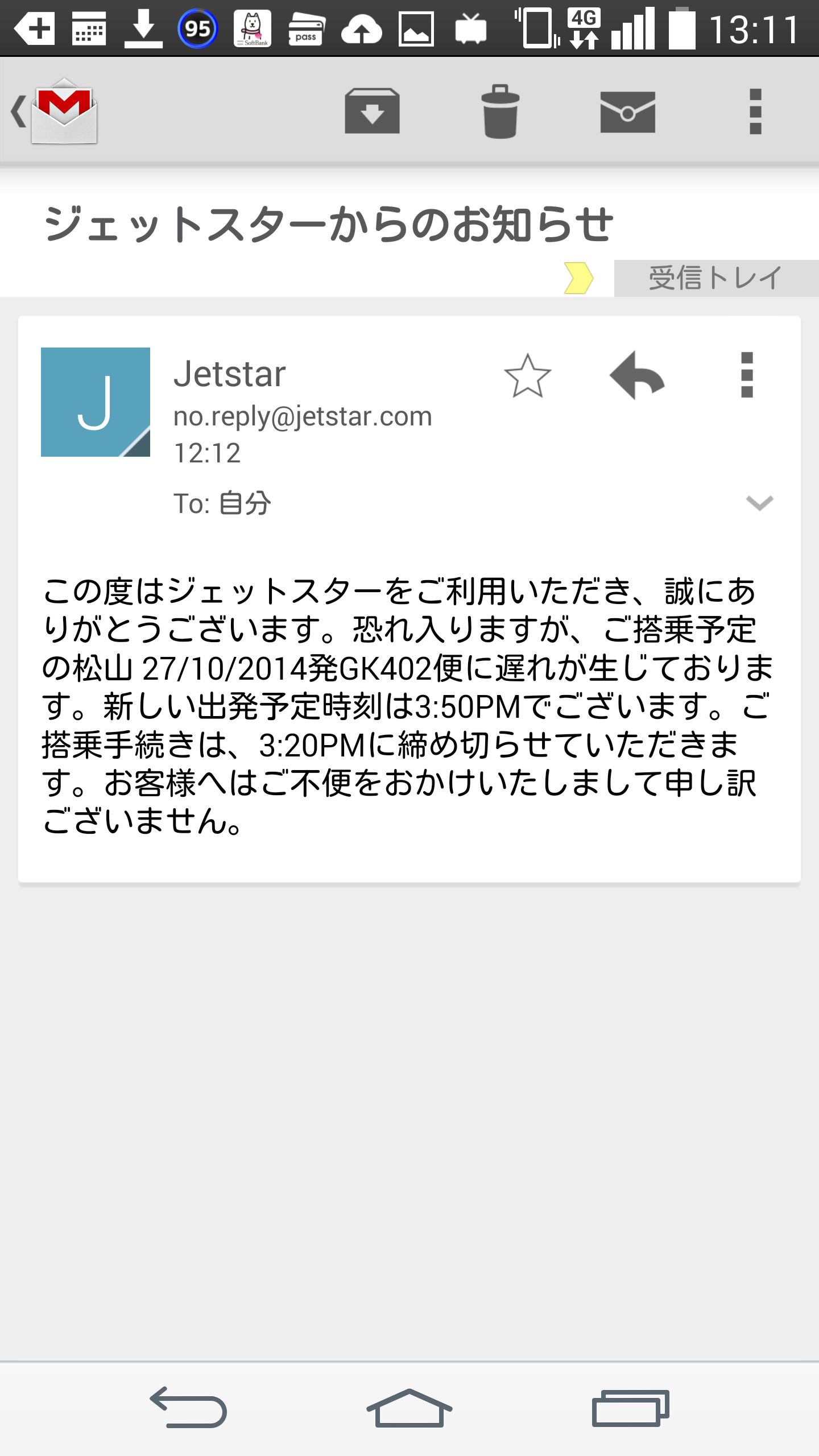Tap the yellow importance marker
This screenshot has width=819, height=1456.
(x=578, y=278)
